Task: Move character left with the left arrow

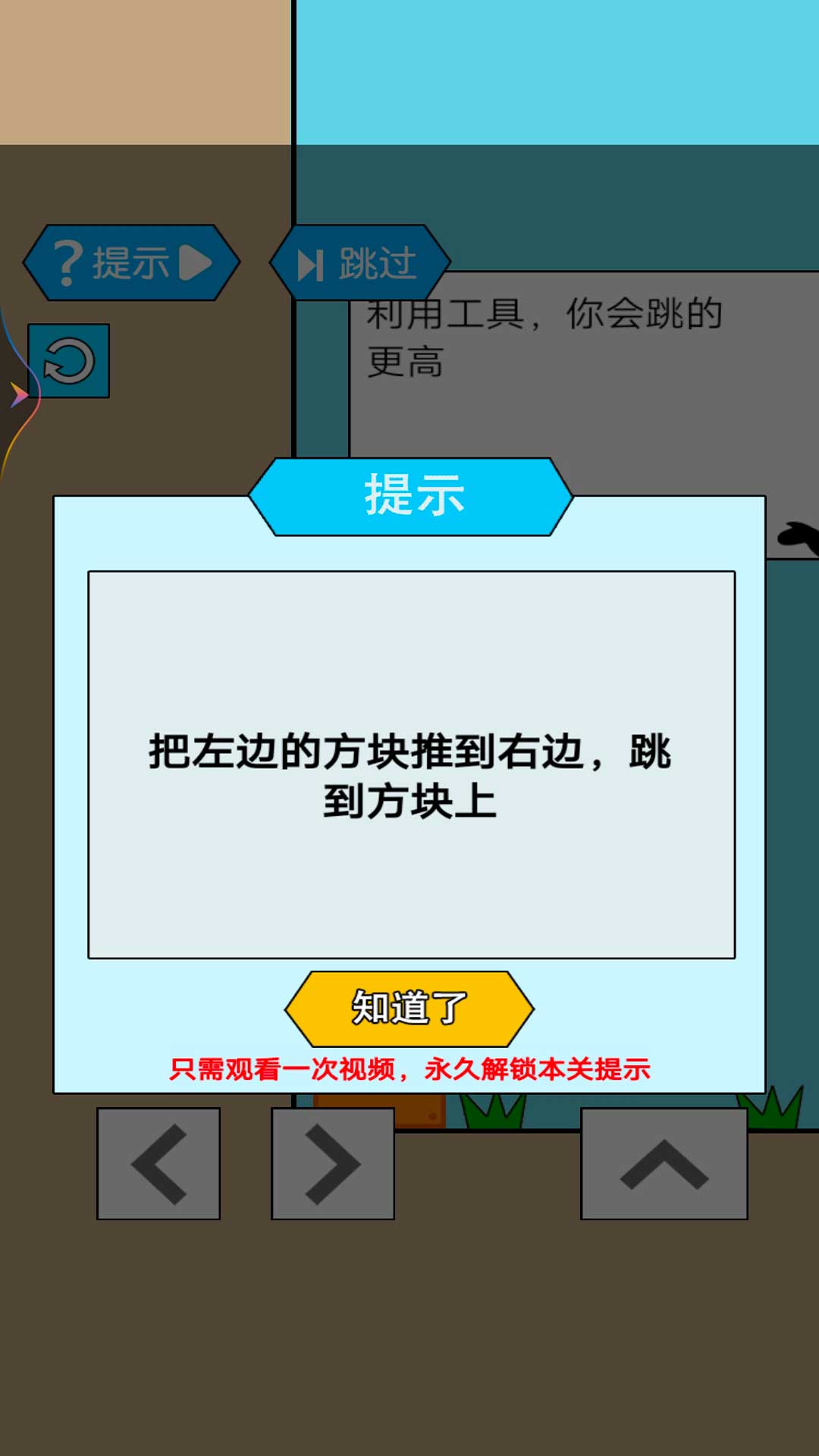Action: (x=158, y=1163)
